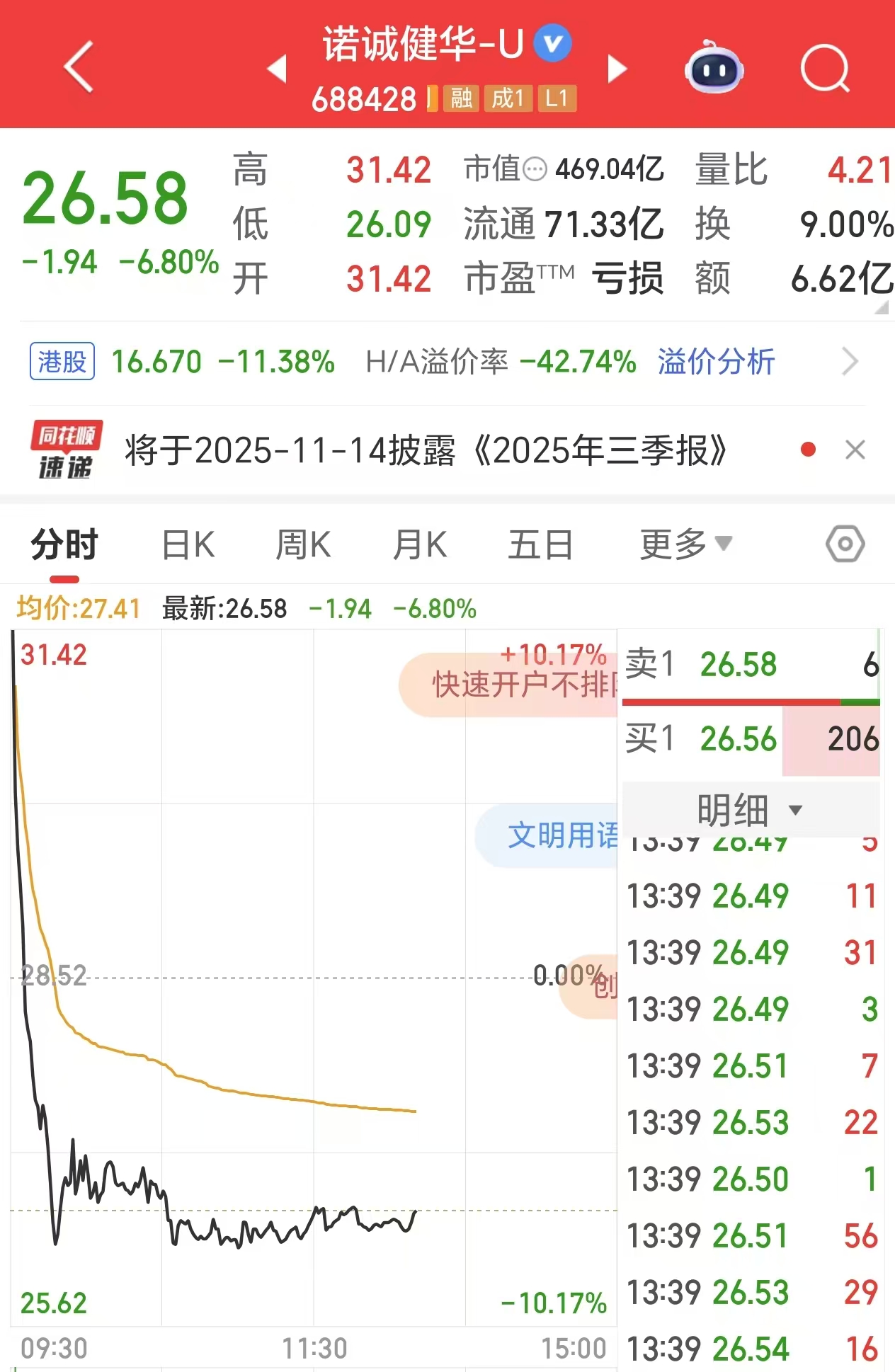Go back using the top-left arrow
The height and width of the screenshot is (1372, 895).
(x=79, y=67)
